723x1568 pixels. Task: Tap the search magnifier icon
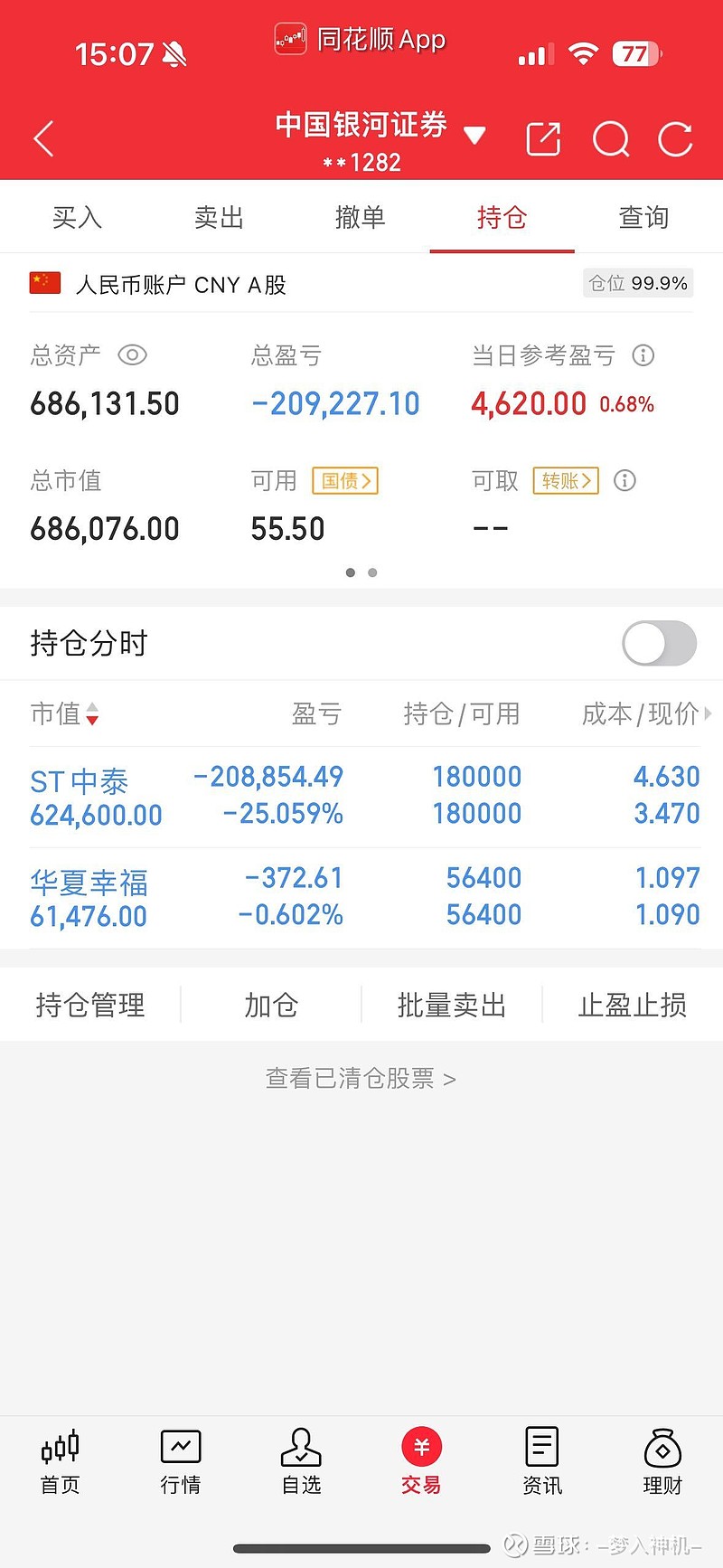coord(610,139)
